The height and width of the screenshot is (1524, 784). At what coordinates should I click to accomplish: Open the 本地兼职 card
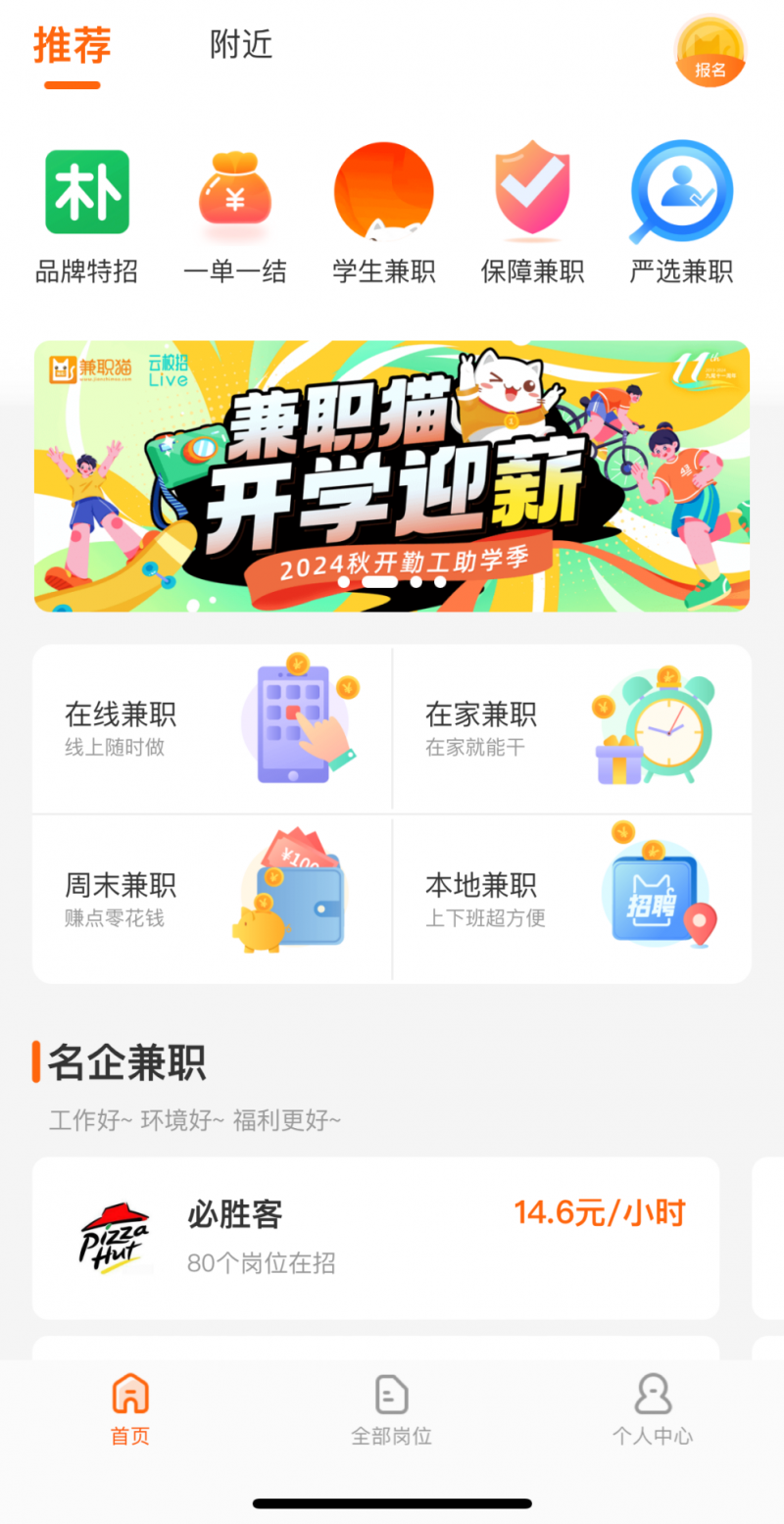pos(572,900)
